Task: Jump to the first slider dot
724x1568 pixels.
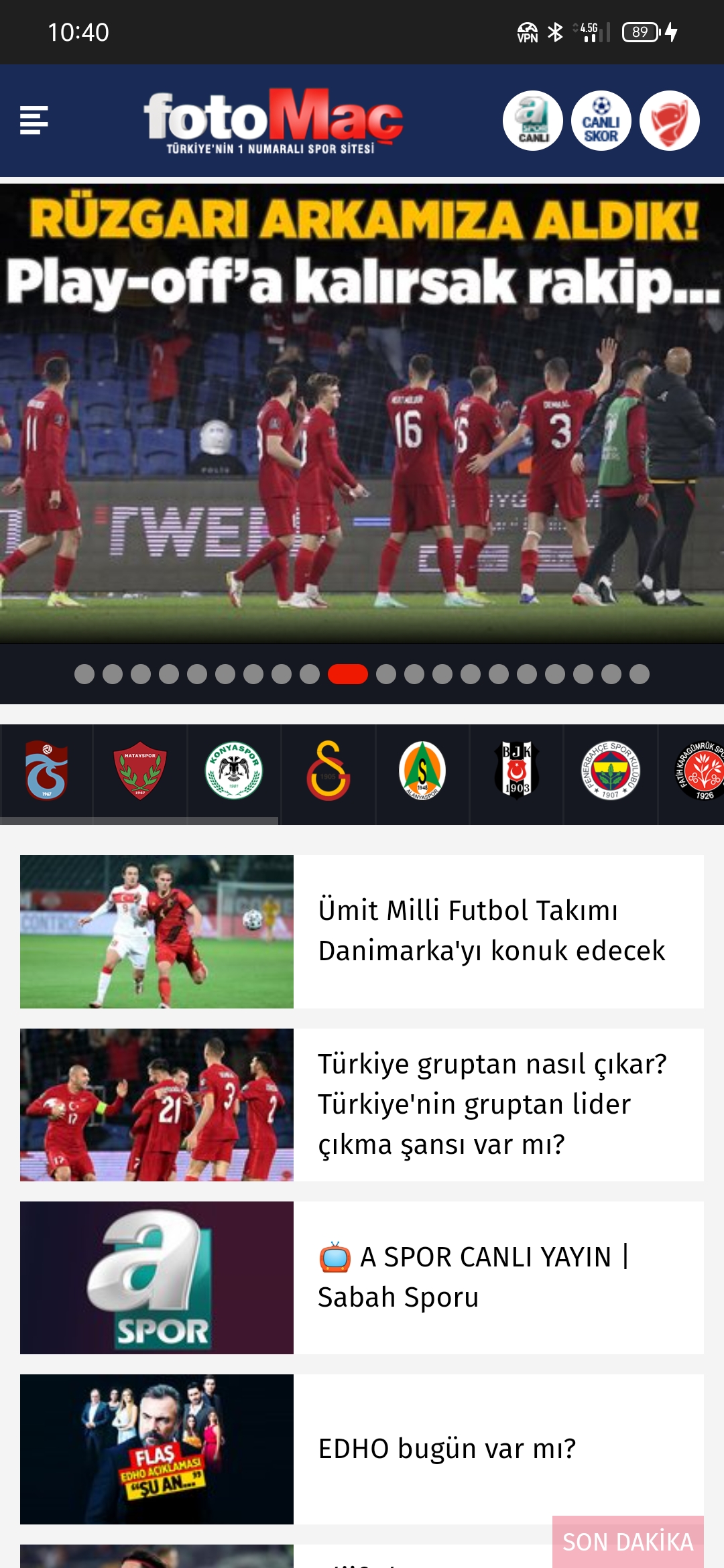Action: (84, 674)
